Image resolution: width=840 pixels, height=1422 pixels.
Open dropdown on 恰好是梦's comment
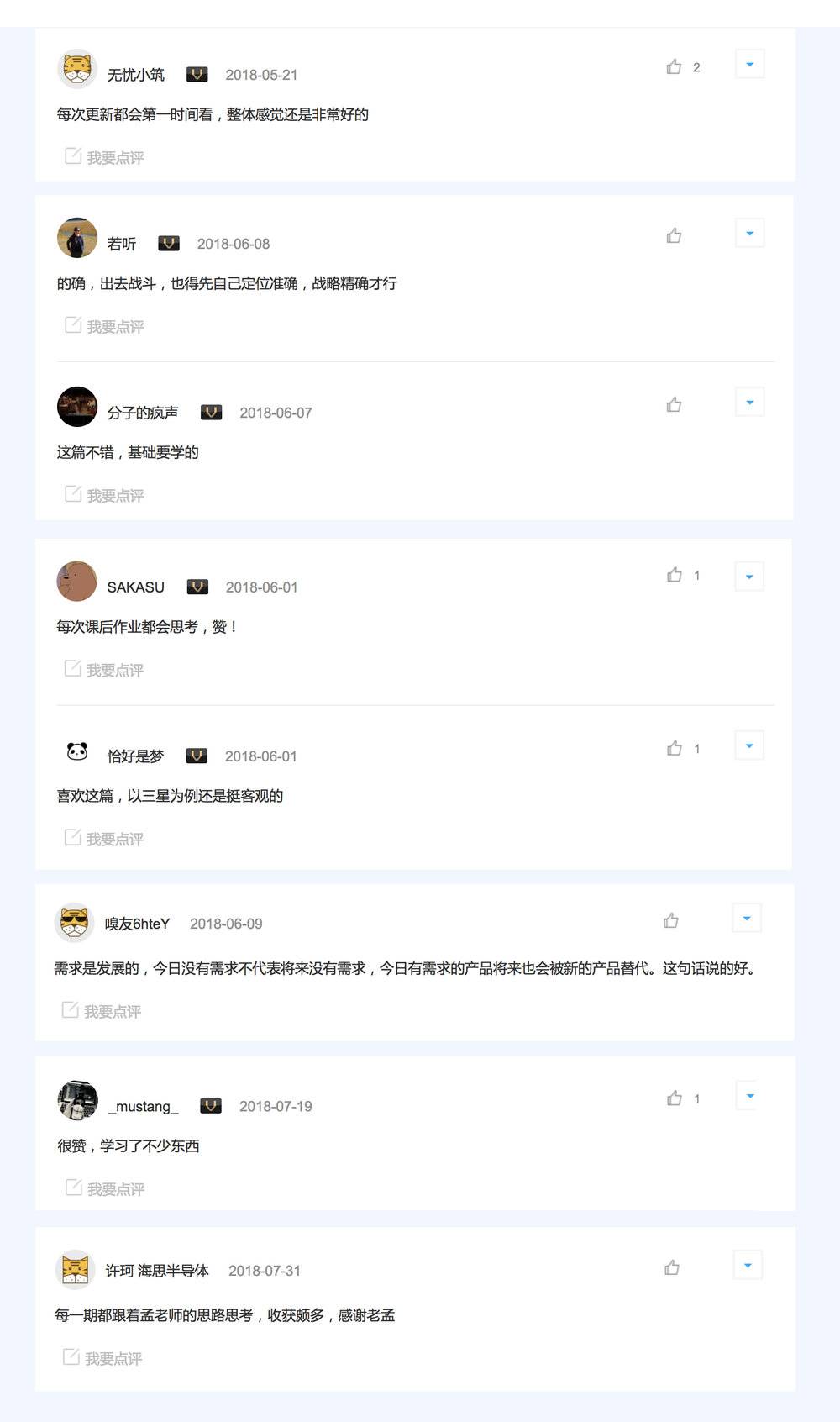748,745
